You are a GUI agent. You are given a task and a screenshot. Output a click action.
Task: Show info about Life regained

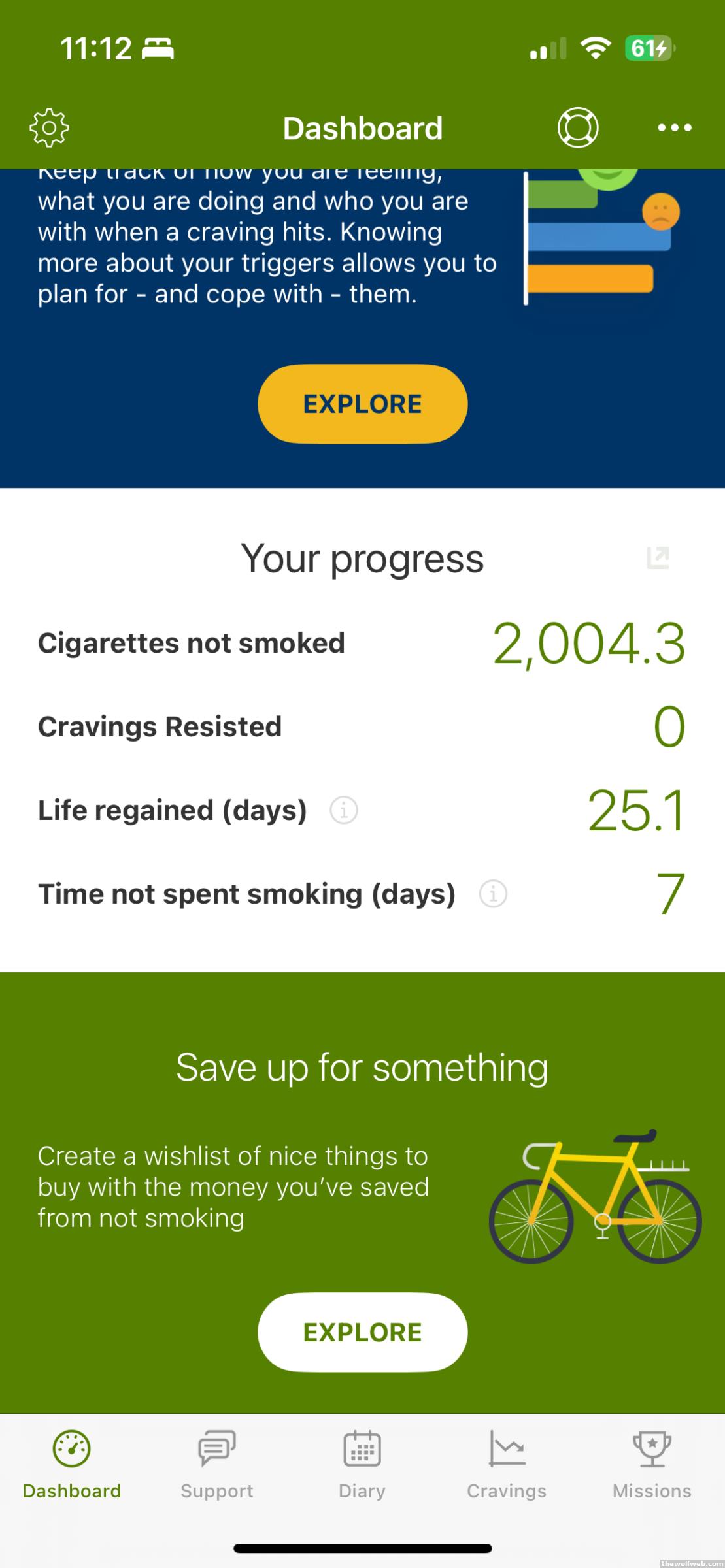click(x=344, y=810)
